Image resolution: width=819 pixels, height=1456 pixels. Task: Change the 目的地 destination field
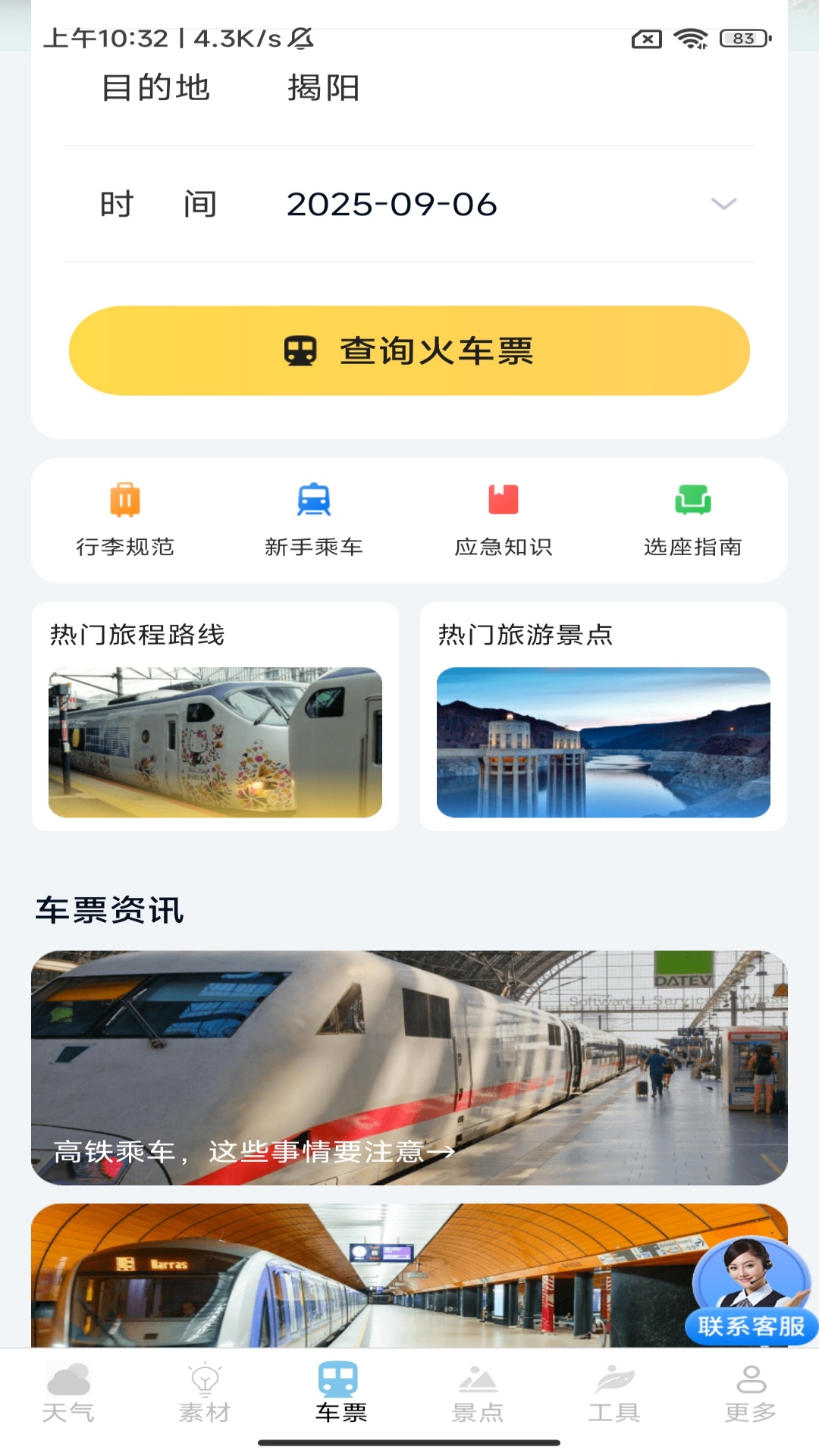[323, 88]
